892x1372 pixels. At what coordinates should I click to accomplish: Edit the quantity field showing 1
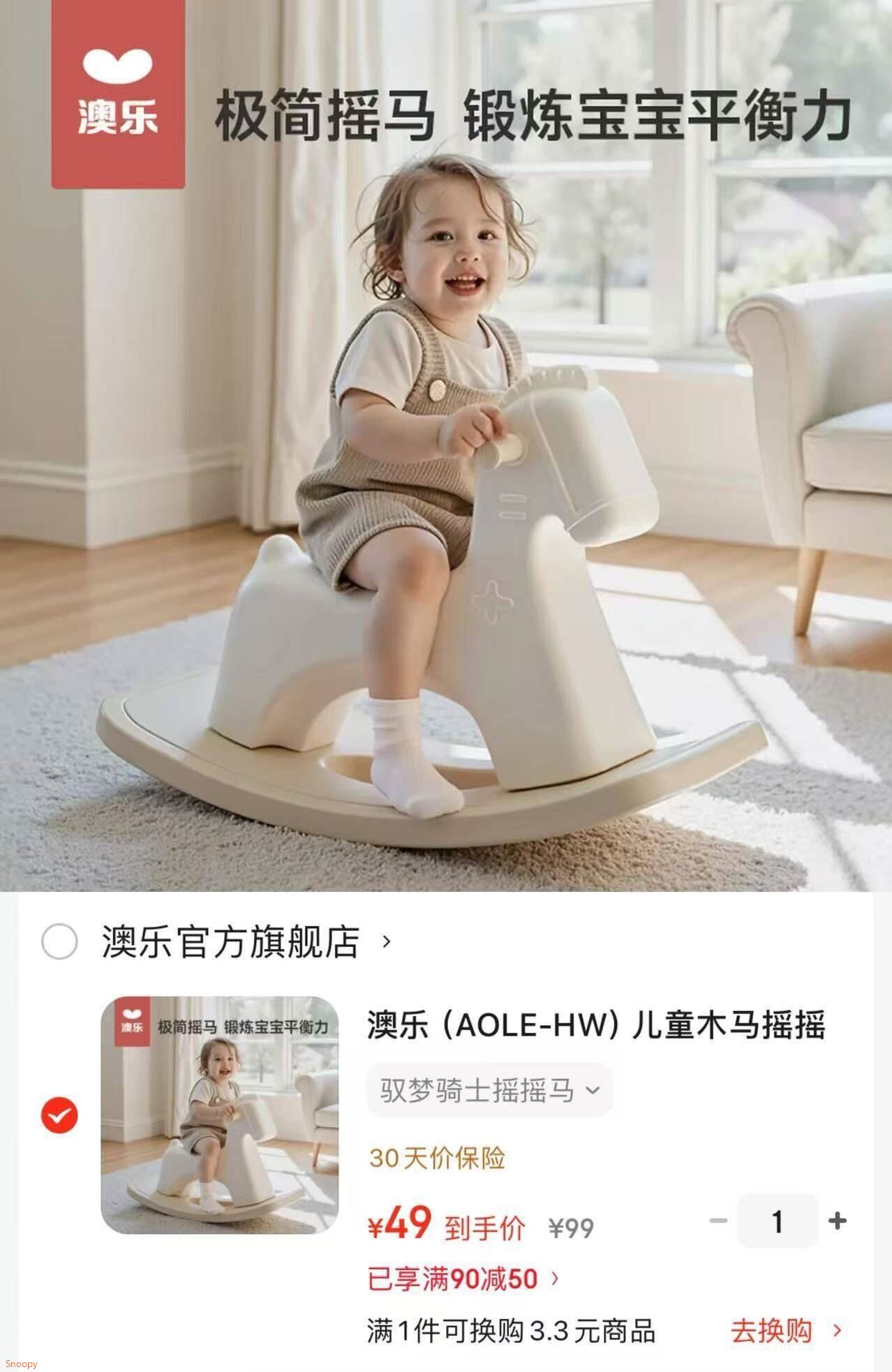(778, 1221)
